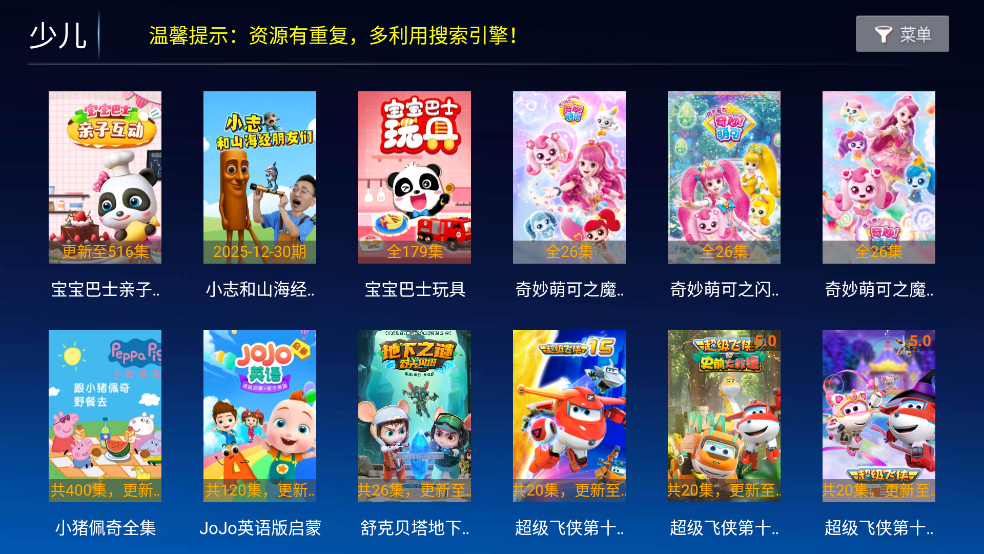The height and width of the screenshot is (554, 984).
Task: Open 小志和山海经朋友们 show
Action: (x=260, y=177)
